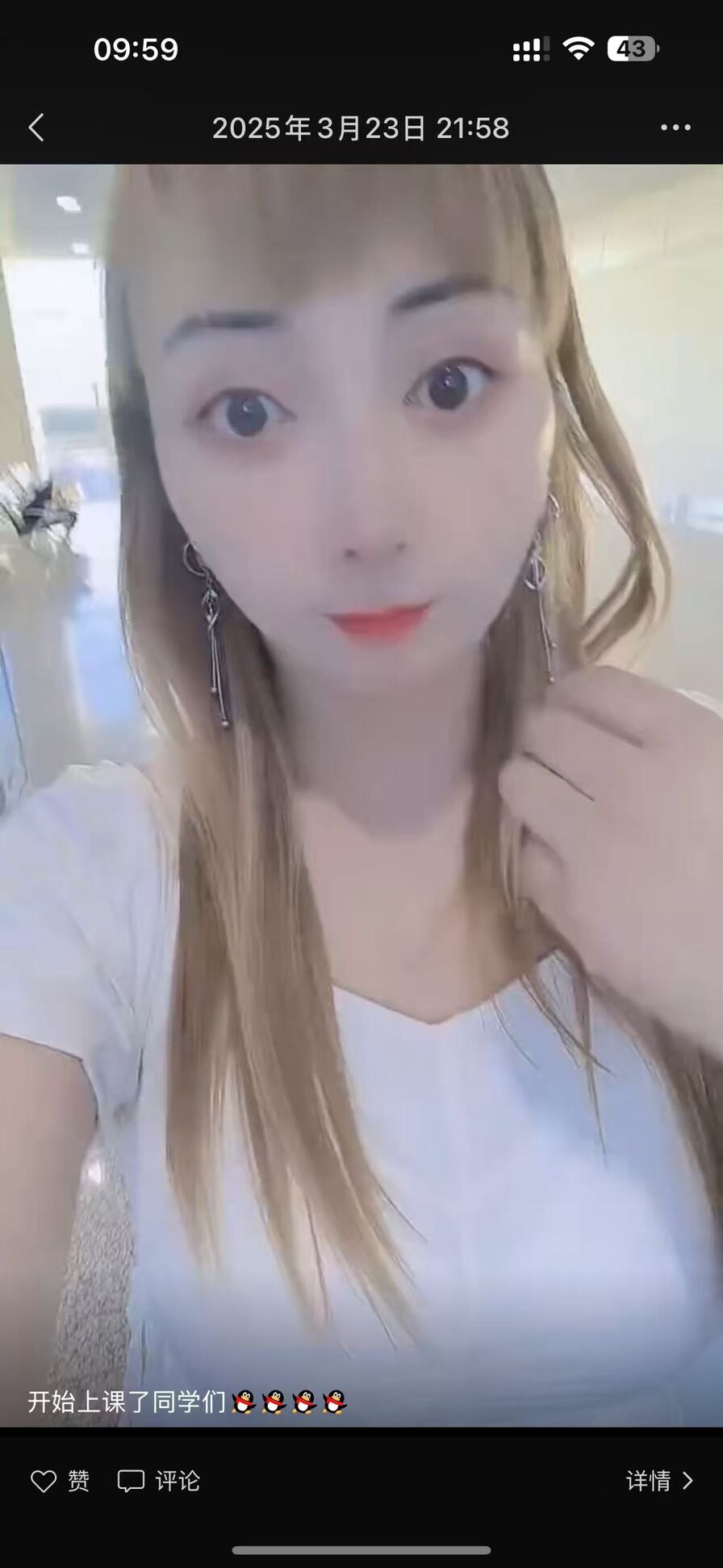Open the three-dot overflow menu
723x1568 pixels.
[x=675, y=128]
